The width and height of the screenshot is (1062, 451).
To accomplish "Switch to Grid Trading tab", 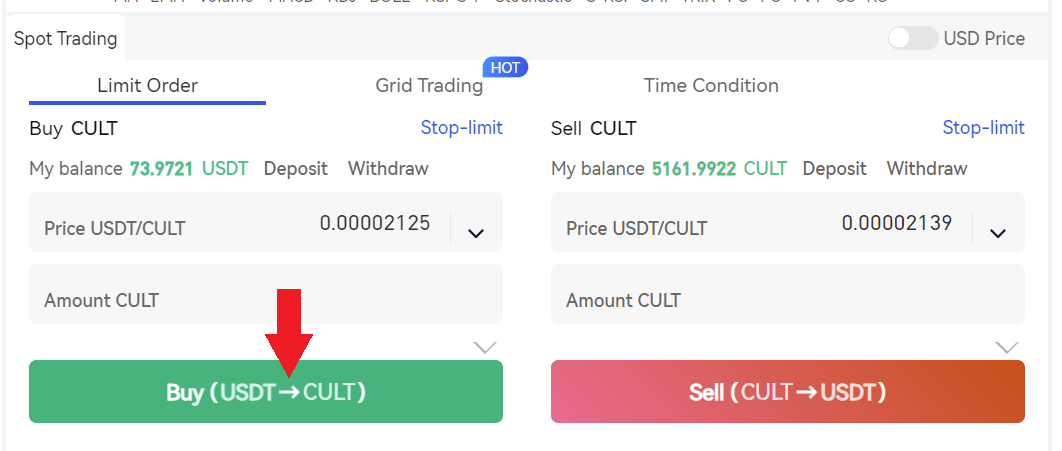I will coord(429,85).
